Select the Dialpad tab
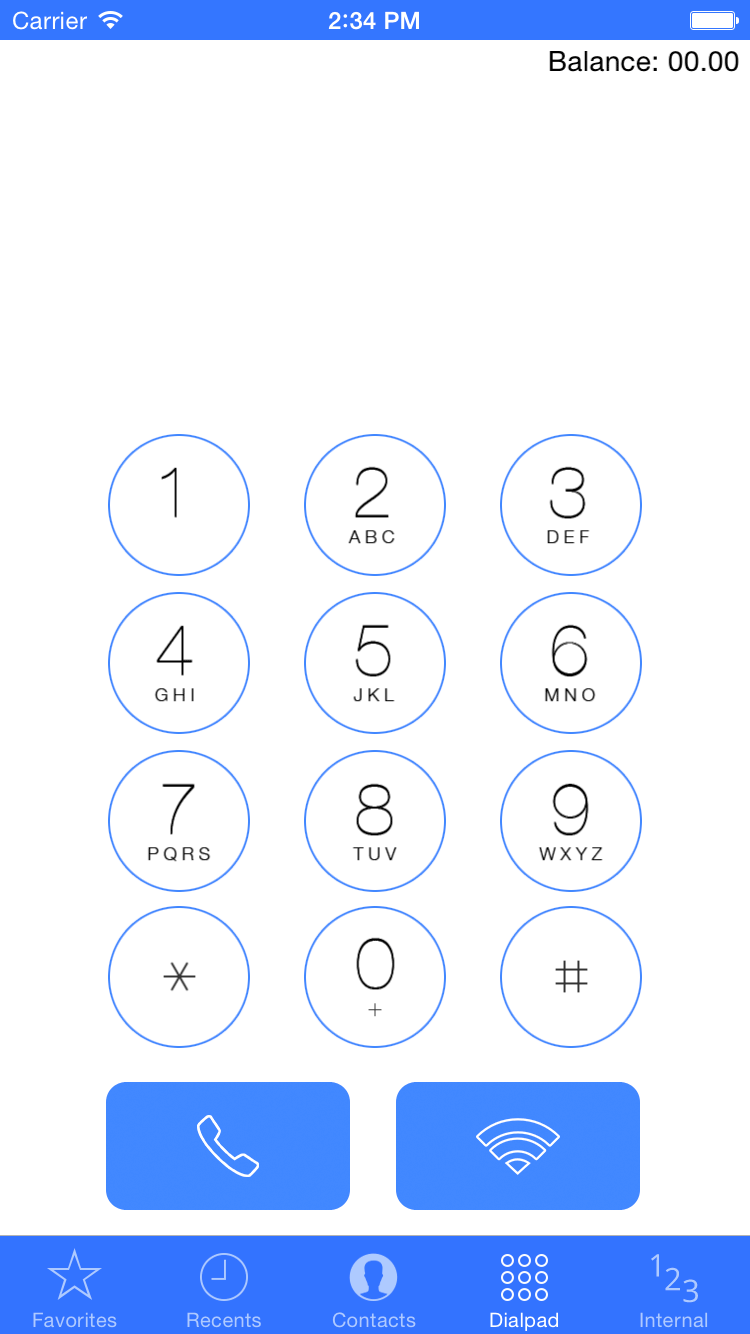 tap(524, 1289)
